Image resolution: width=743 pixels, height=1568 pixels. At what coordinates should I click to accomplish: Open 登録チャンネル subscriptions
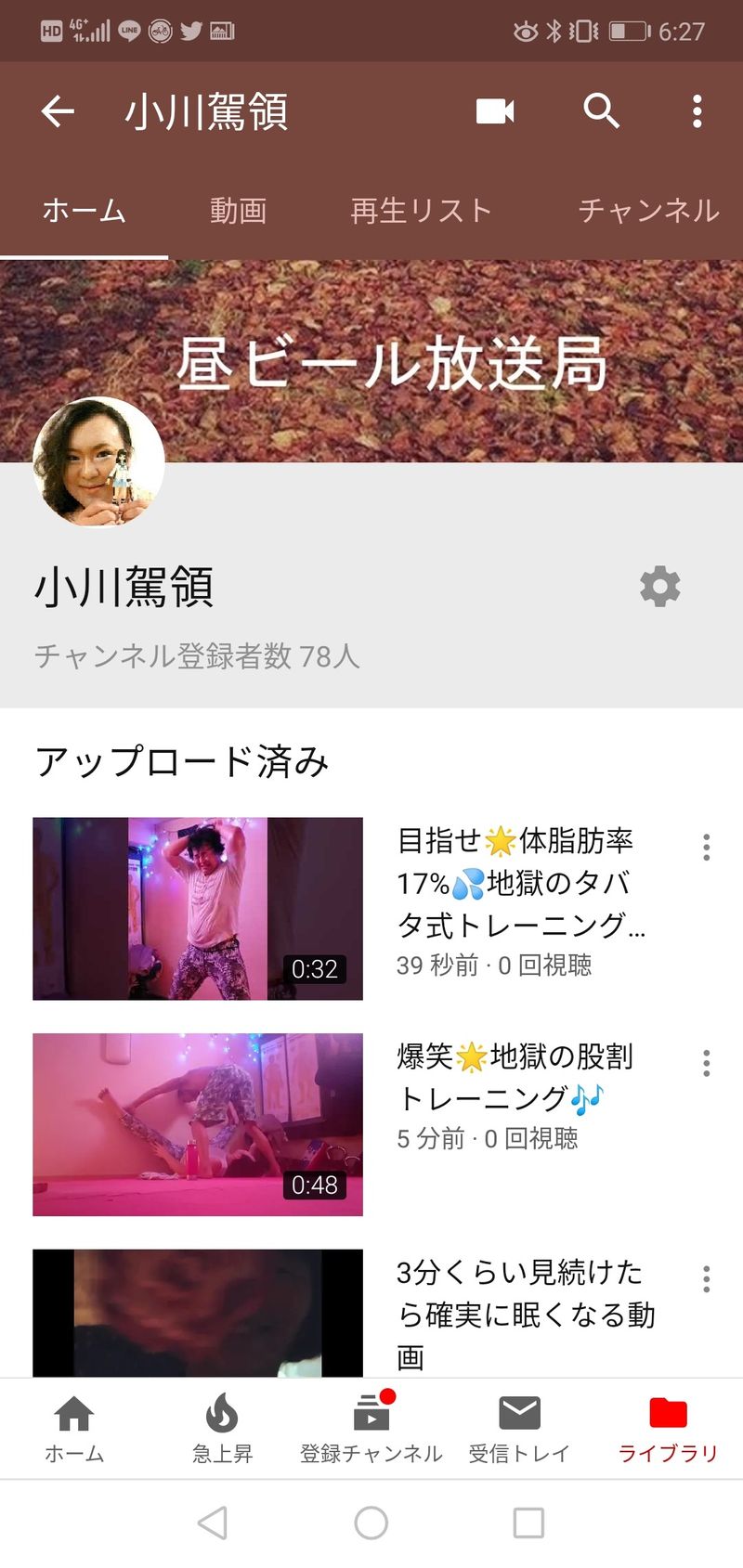coord(371,1430)
